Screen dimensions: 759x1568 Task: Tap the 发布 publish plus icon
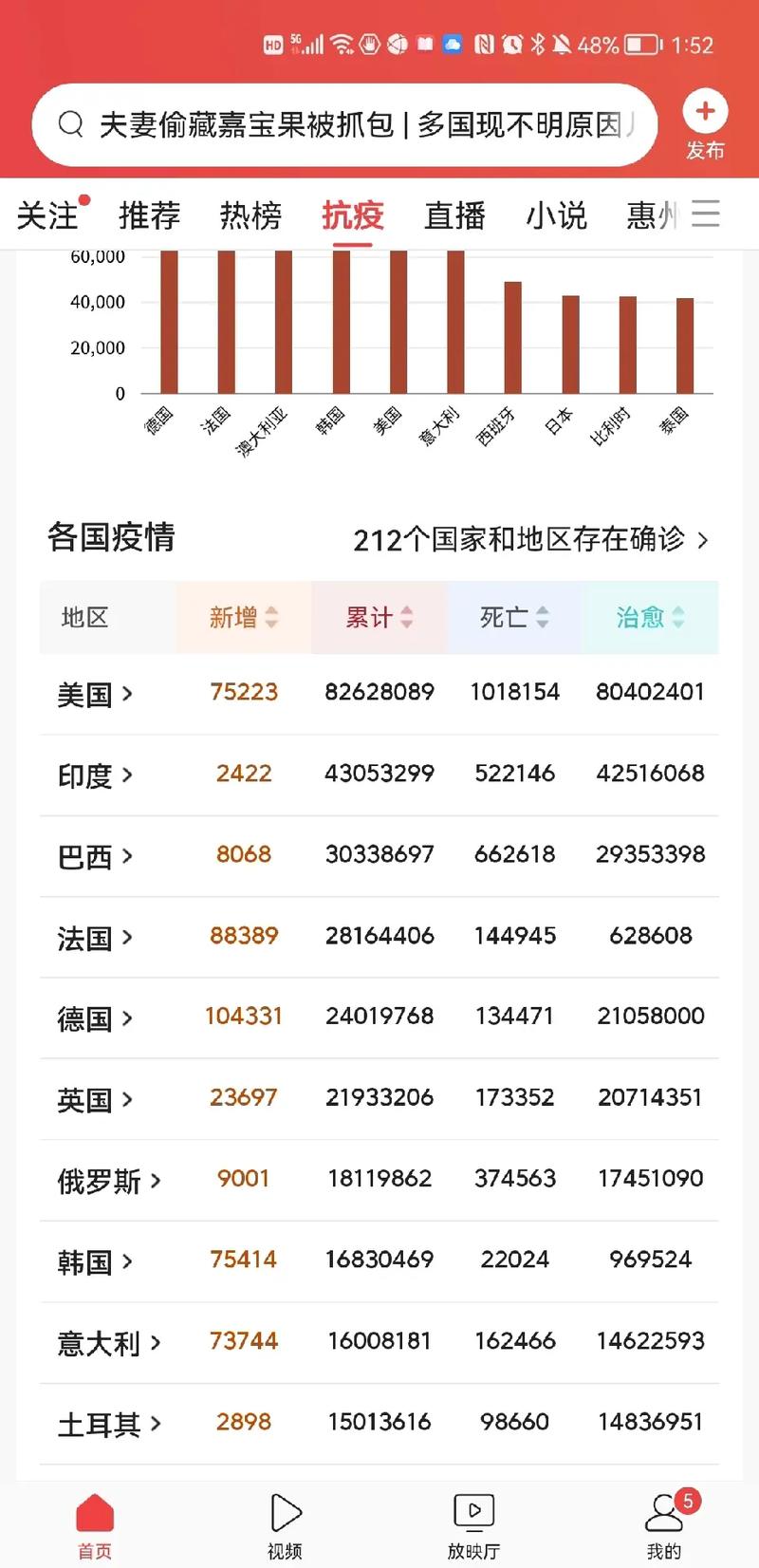705,112
